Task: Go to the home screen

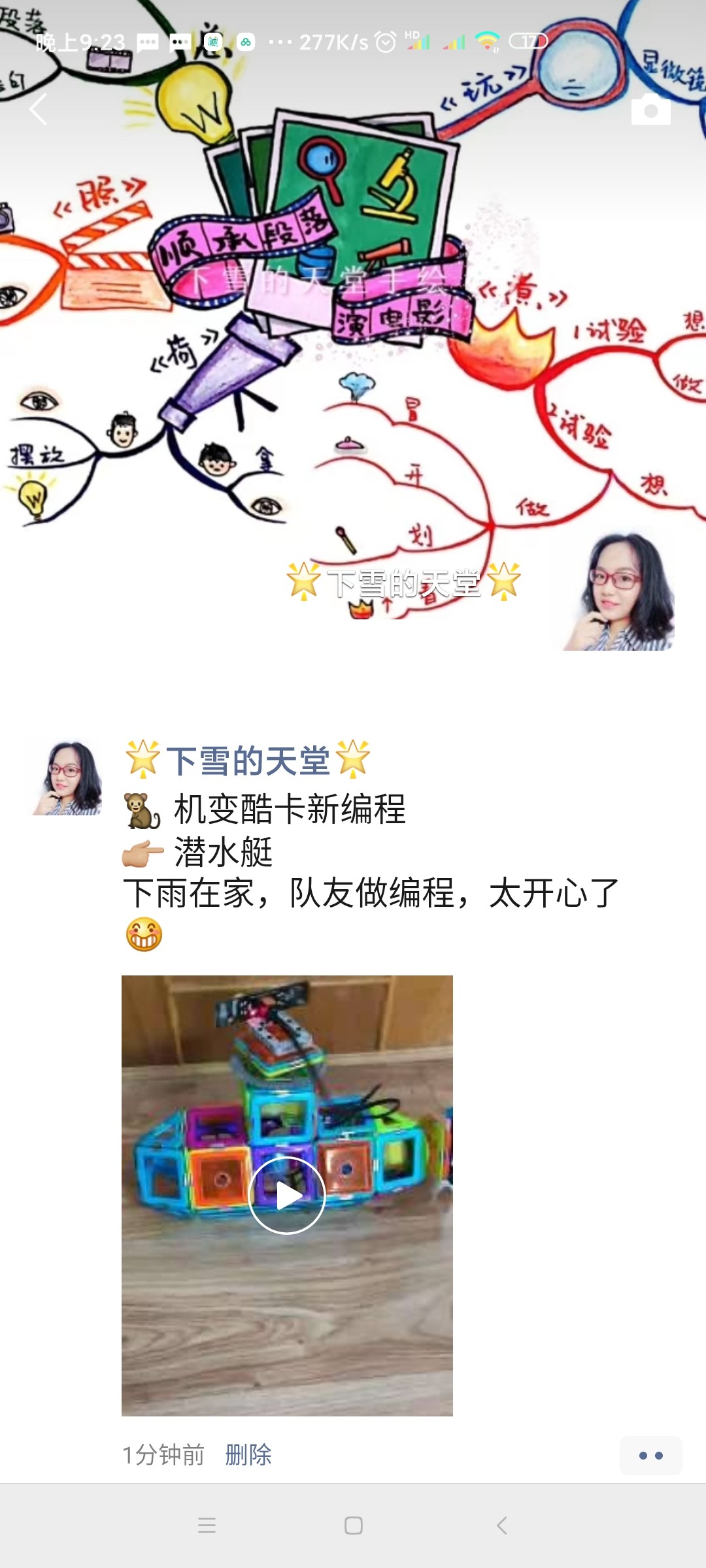Action: coord(353,1526)
